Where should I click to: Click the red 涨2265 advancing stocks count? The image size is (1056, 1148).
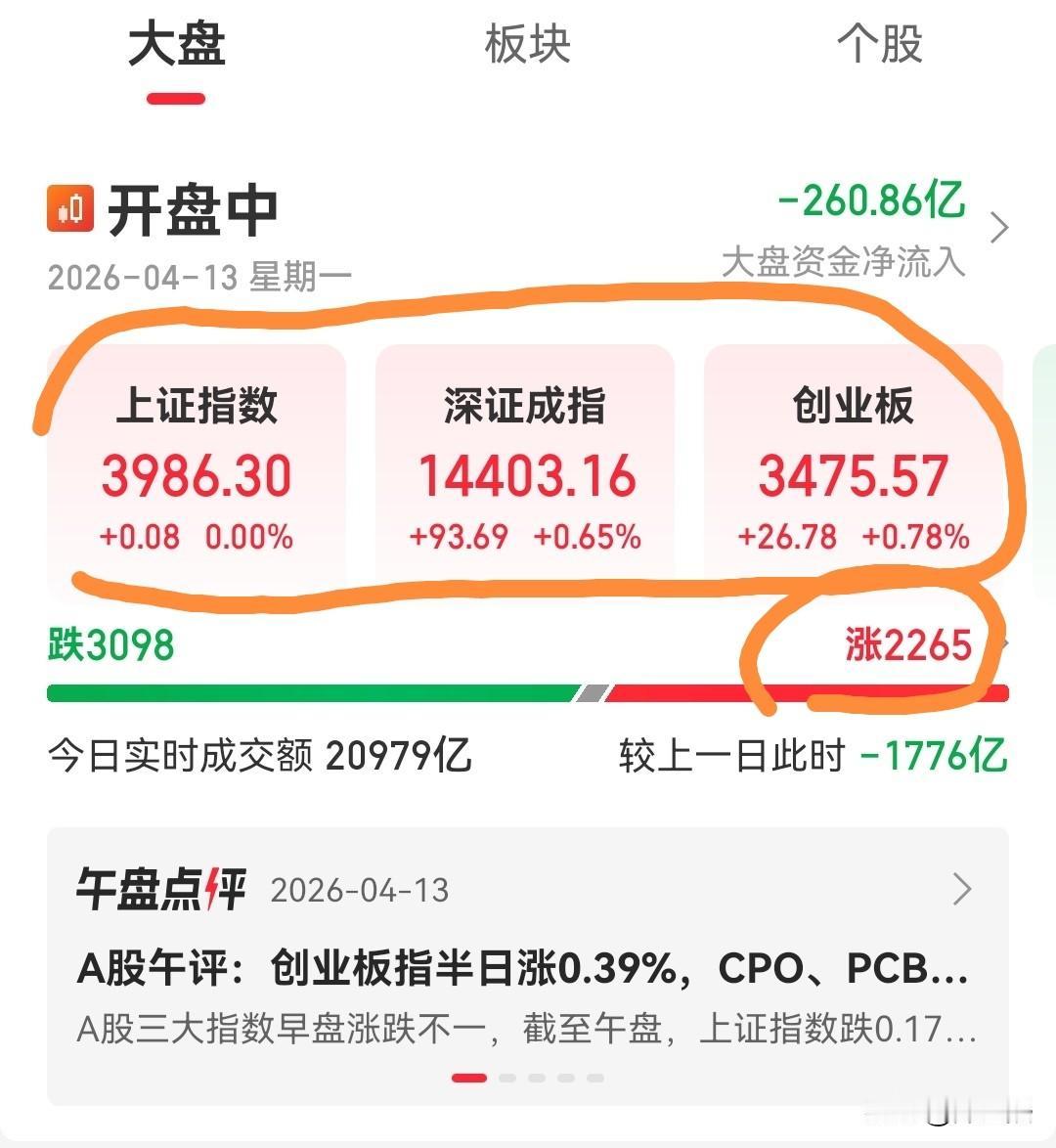point(907,645)
